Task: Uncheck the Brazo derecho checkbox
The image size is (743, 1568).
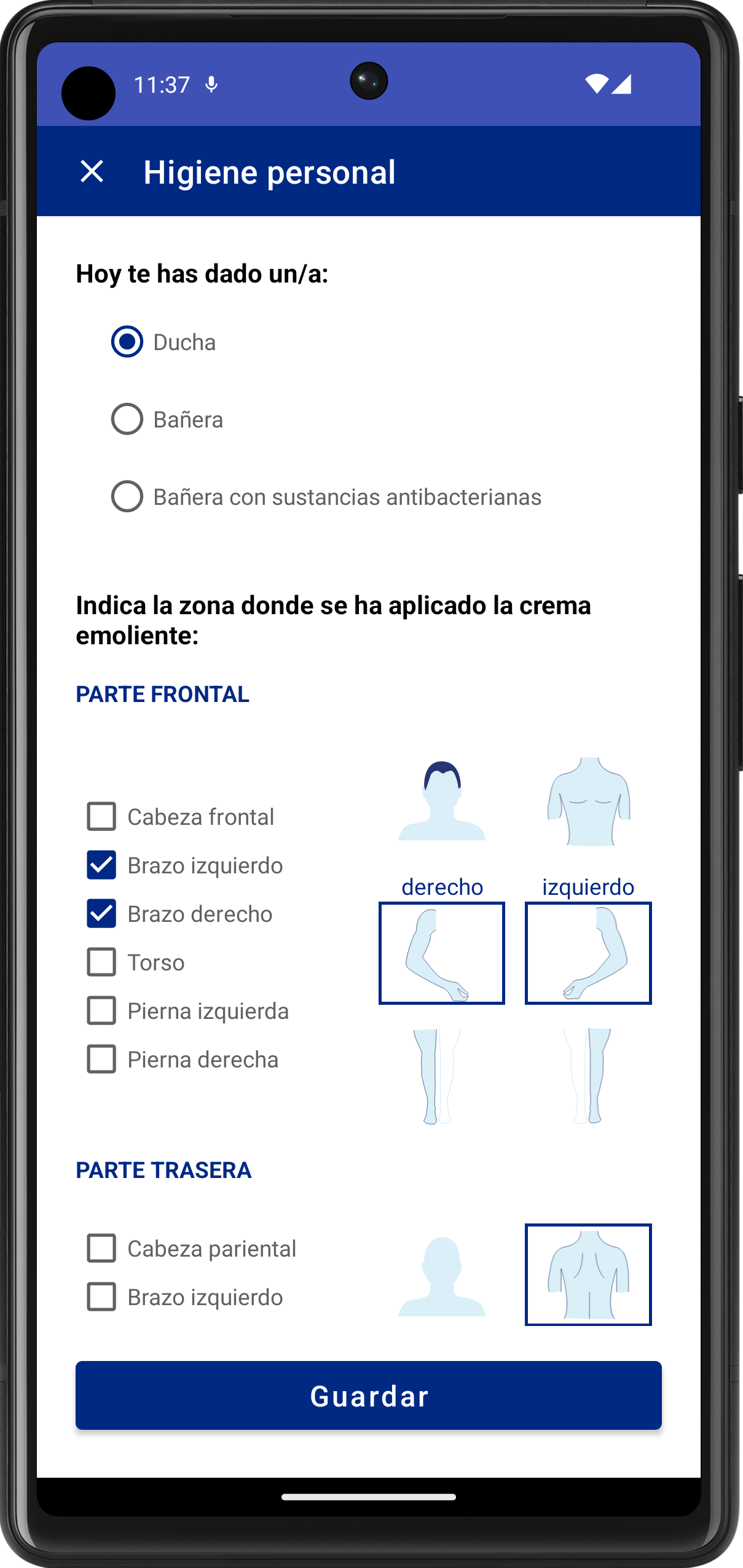Action: 101,914
